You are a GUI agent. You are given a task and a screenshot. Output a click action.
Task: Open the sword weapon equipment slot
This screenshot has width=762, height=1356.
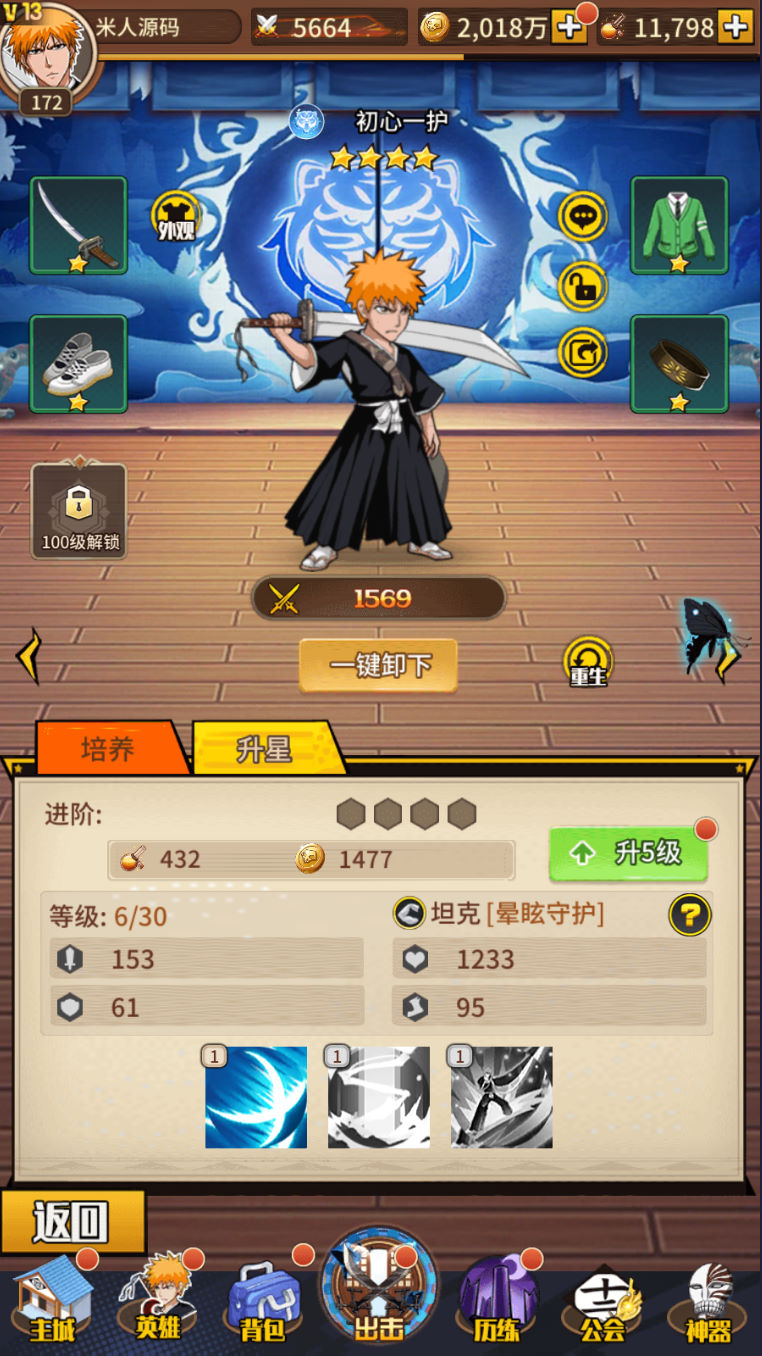[x=79, y=225]
